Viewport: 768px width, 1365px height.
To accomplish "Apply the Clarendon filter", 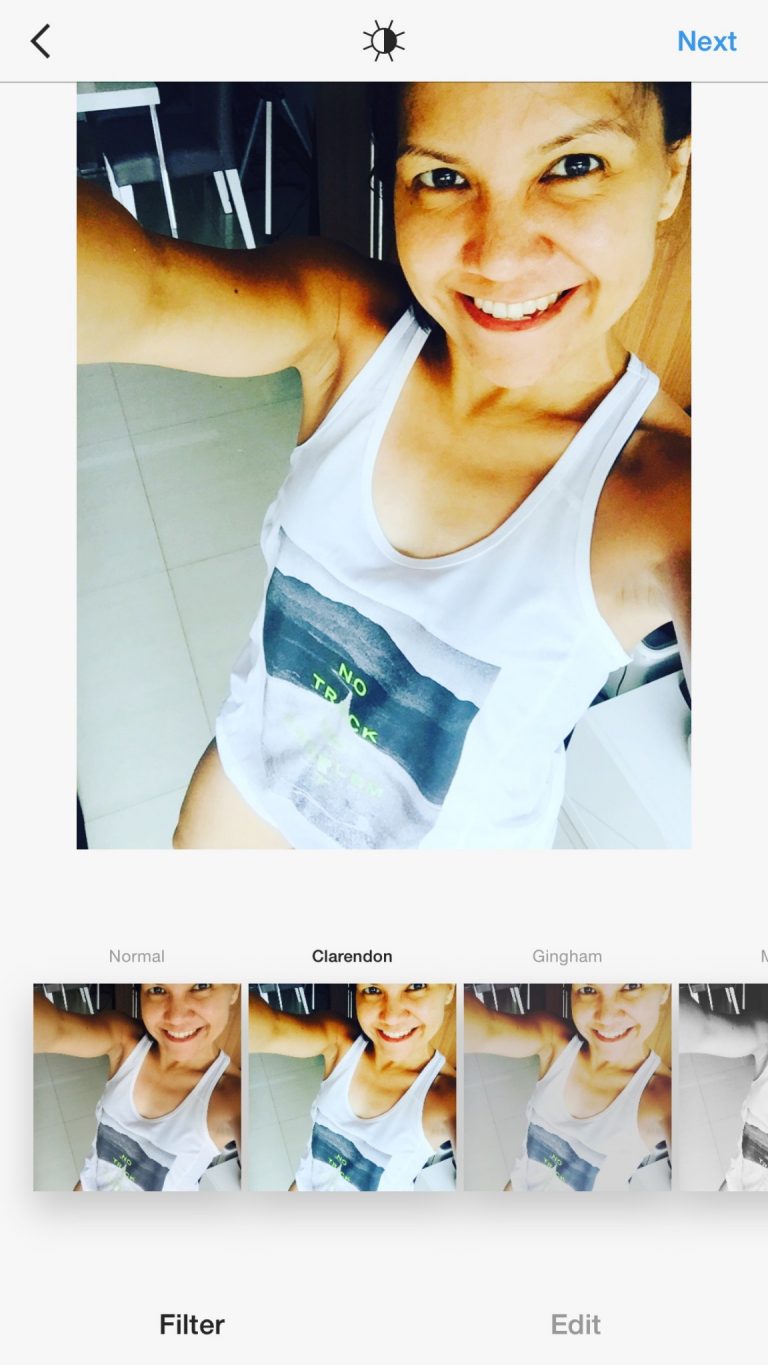I will coord(352,1087).
